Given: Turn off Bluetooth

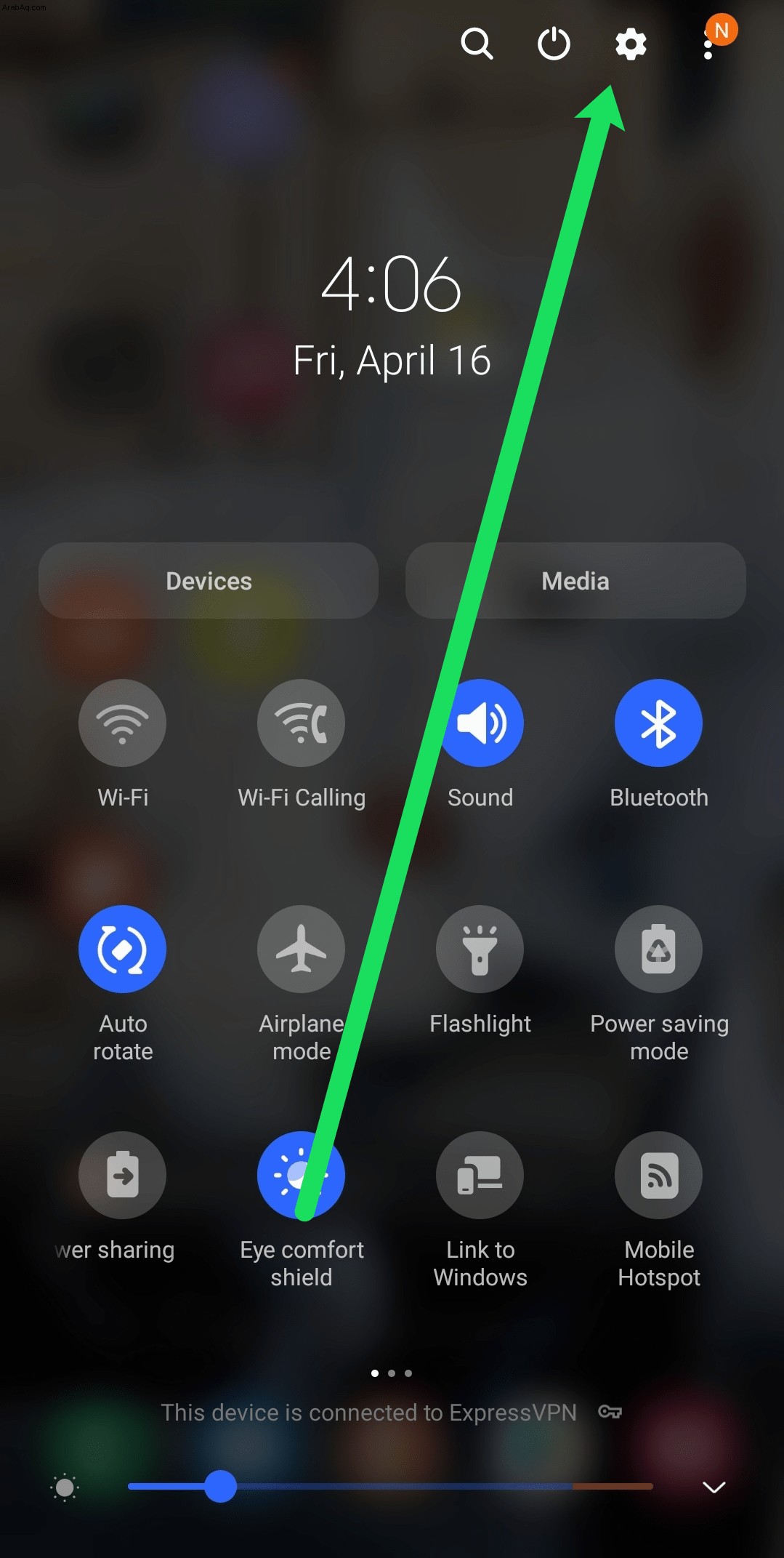Looking at the screenshot, I should (x=659, y=723).
